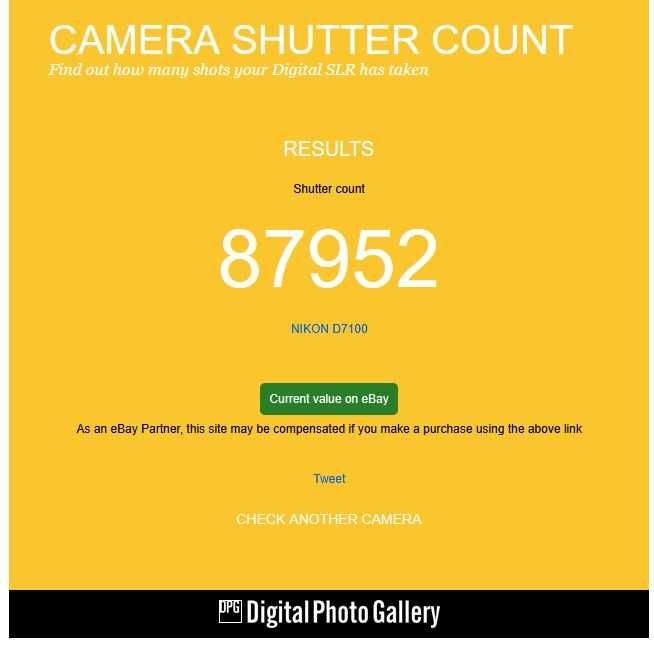Select Check Another Camera
Viewport: 654px width, 650px height.
coord(329,519)
